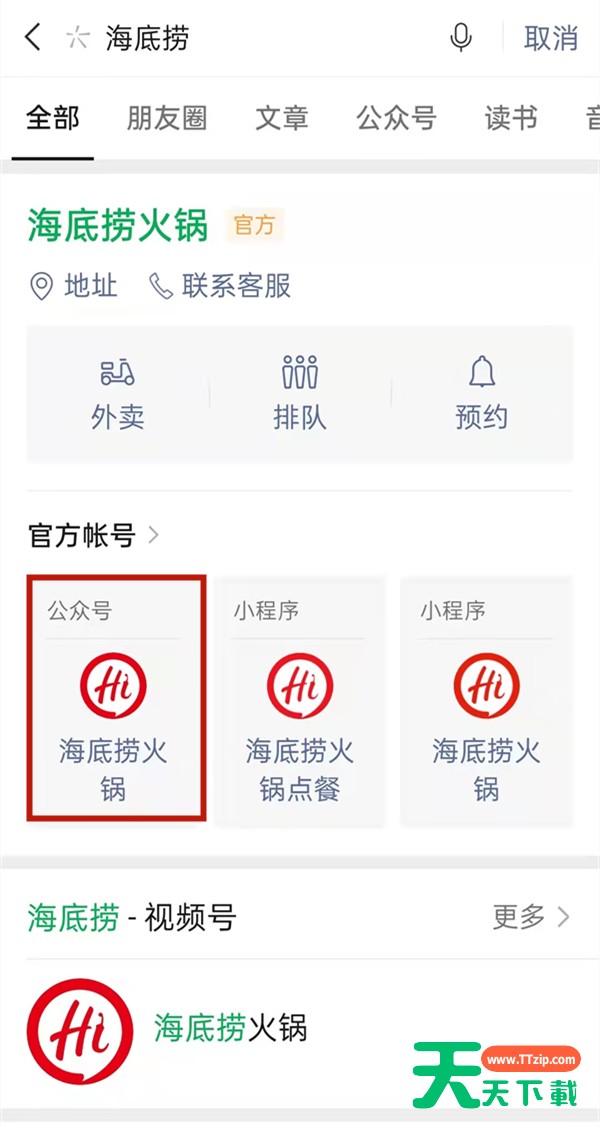The image size is (600, 1130).
Task: Open the 地址 location link
Action: tap(74, 286)
